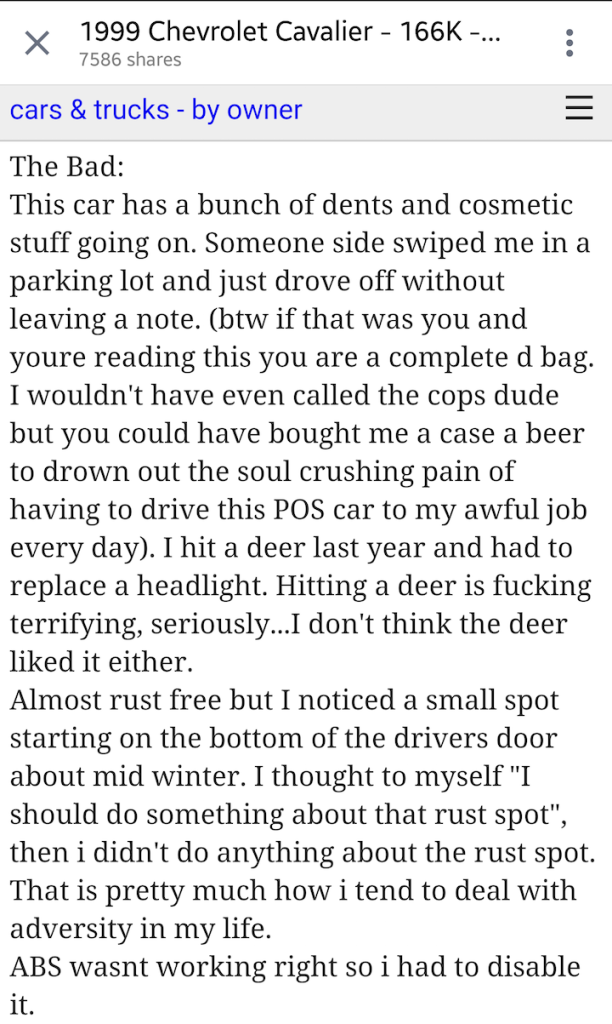Close the in-app browser page
This screenshot has height=1024, width=612.
tap(37, 44)
